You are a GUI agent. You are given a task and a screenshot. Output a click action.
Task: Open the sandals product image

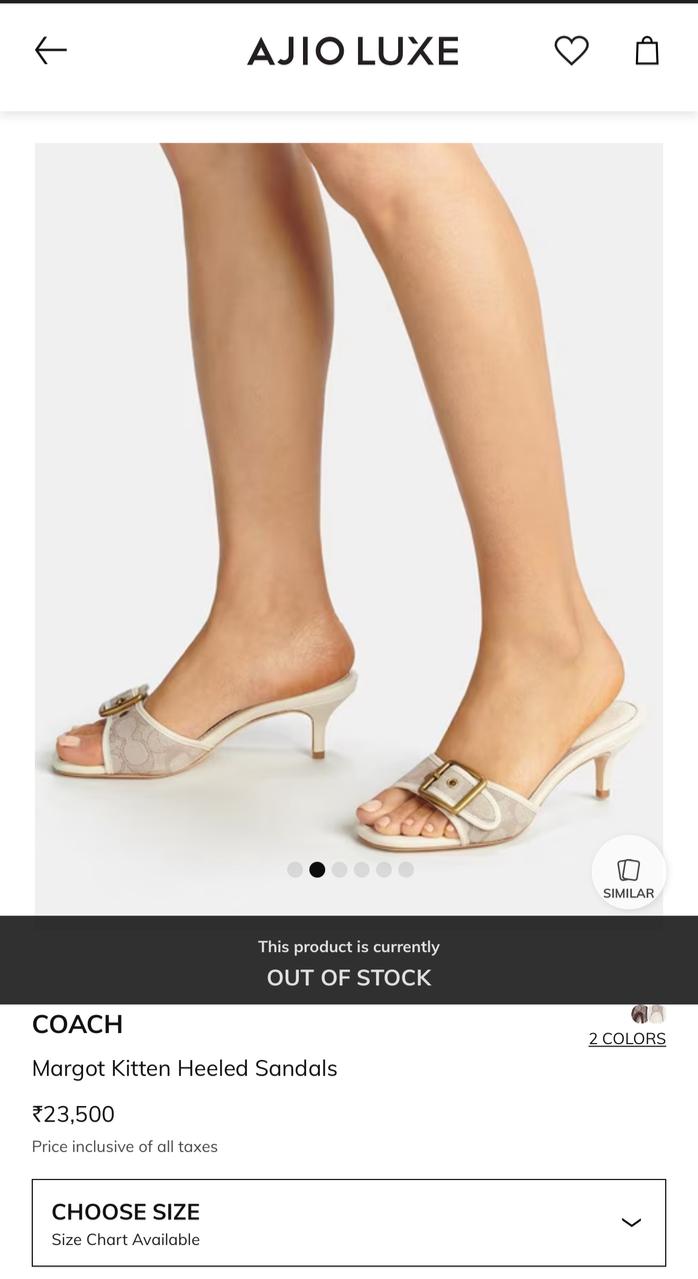[x=349, y=520]
